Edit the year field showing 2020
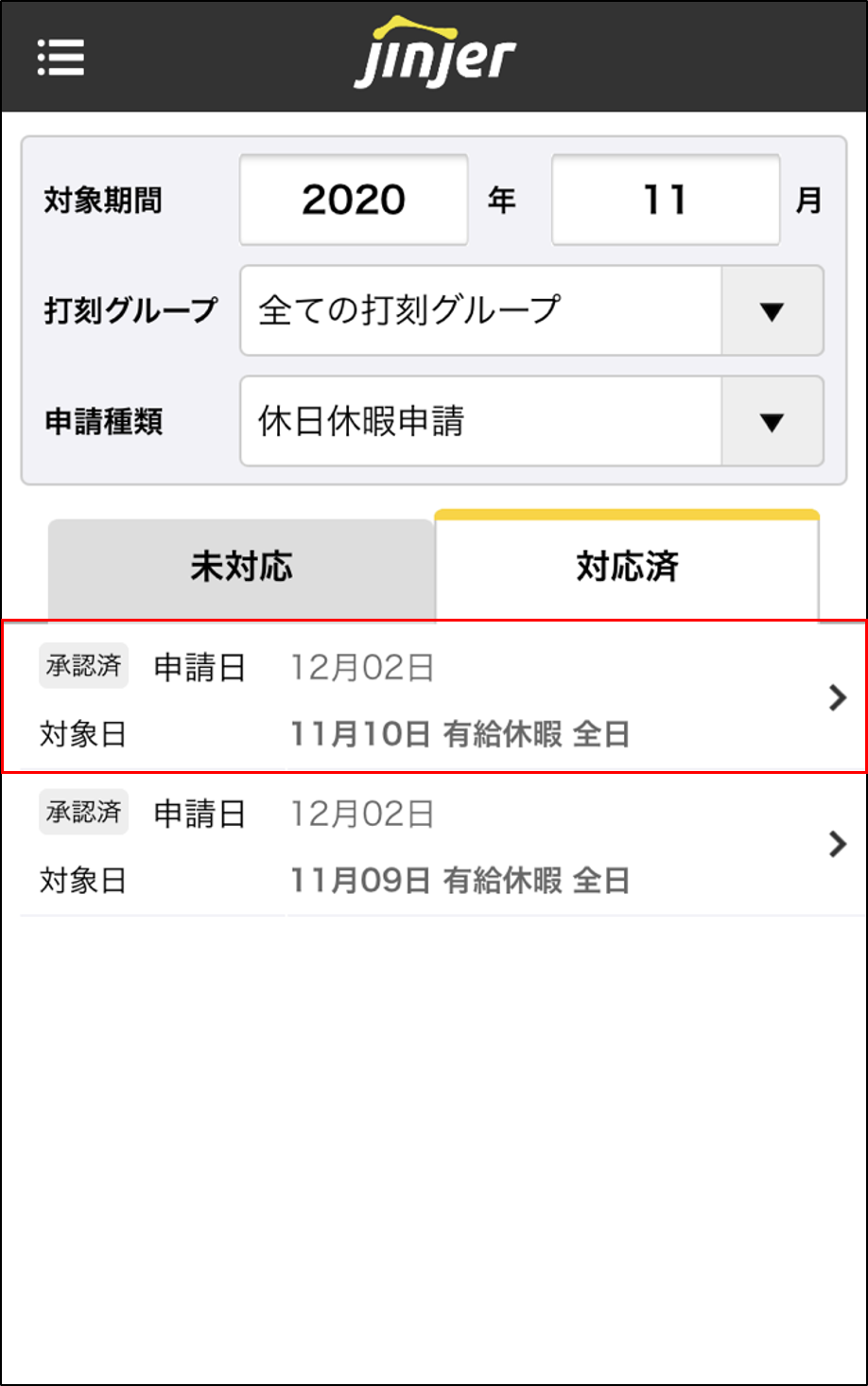Screen dimensions: 868x1386 [x=354, y=200]
